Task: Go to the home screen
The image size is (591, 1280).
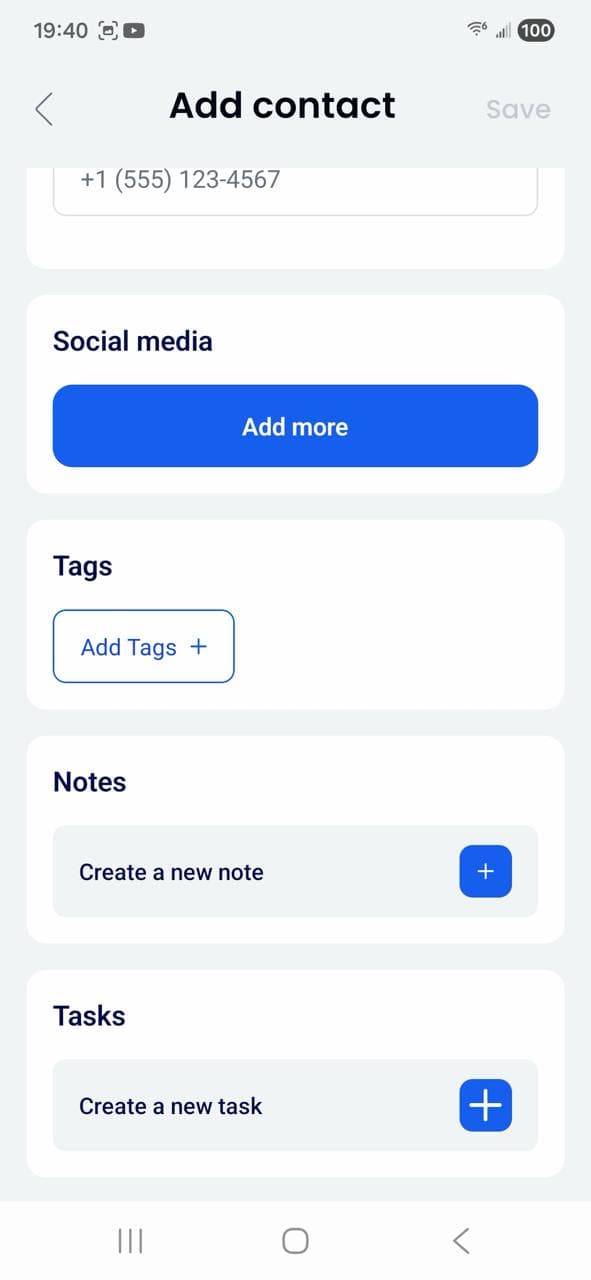Action: pos(295,1241)
